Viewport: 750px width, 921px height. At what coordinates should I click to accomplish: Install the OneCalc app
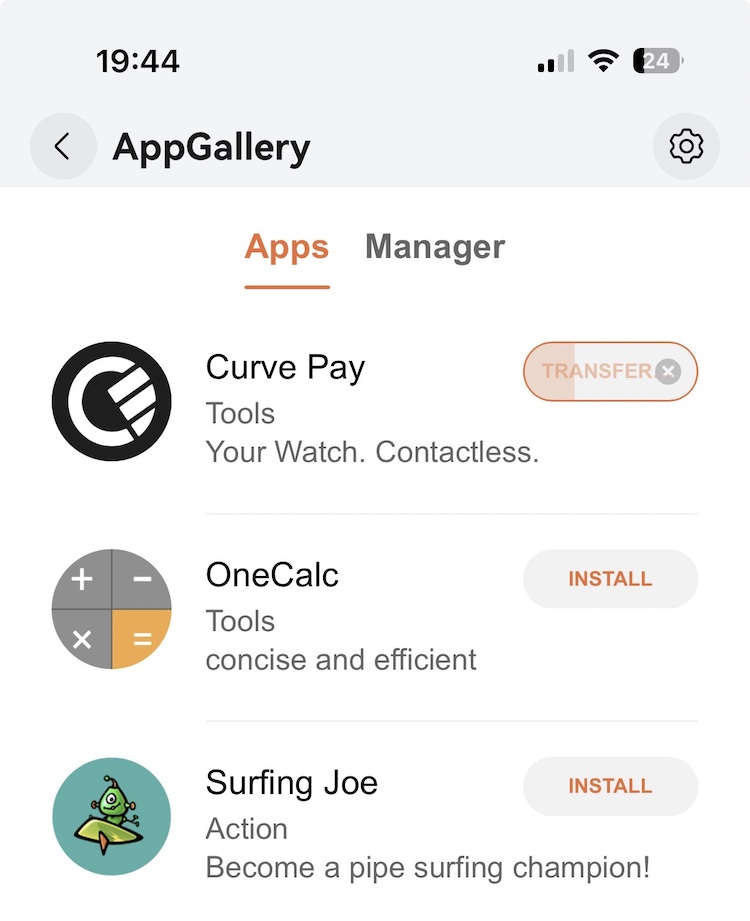(610, 579)
